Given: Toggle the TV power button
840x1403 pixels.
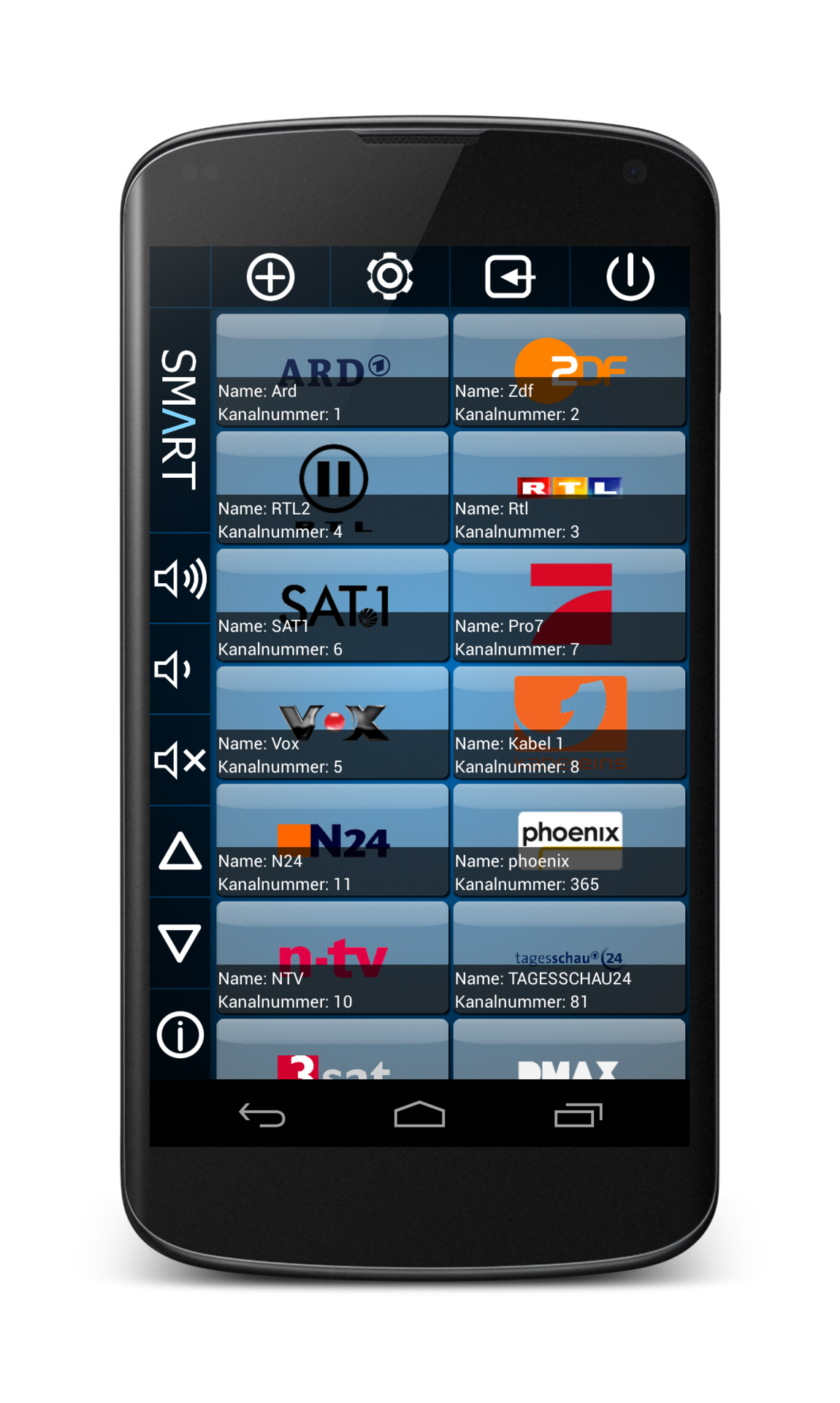Looking at the screenshot, I should coord(630,277).
